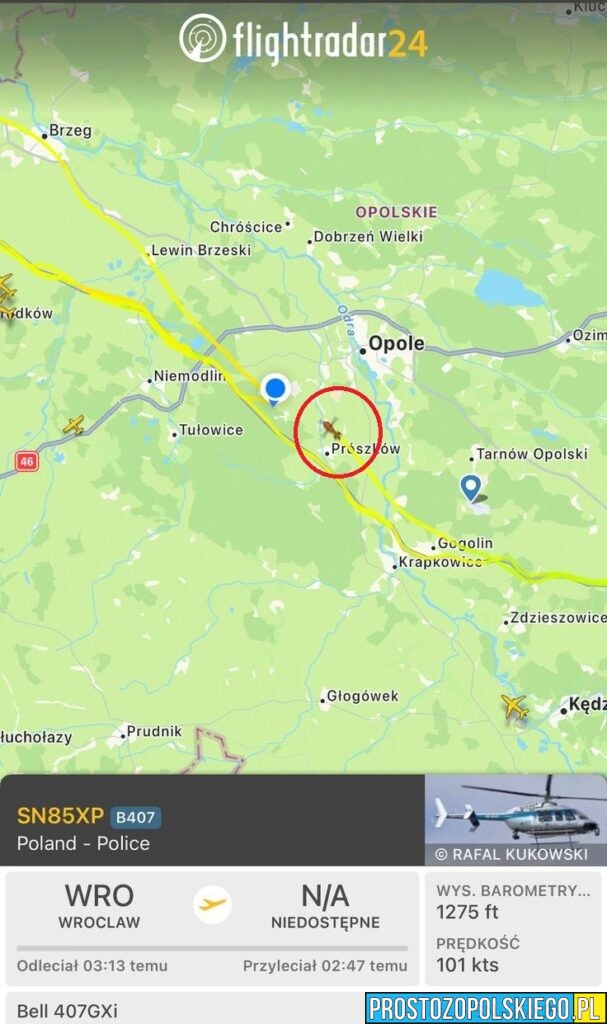Viewport: 607px width, 1024px height.
Task: View the helicopter photo by Rafal Kukowski
Action: (x=516, y=819)
